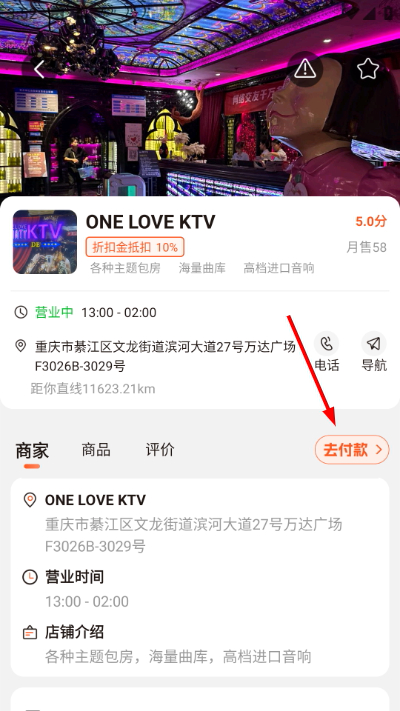Select the 商家 tab
This screenshot has height=711, width=400.
coord(32,451)
